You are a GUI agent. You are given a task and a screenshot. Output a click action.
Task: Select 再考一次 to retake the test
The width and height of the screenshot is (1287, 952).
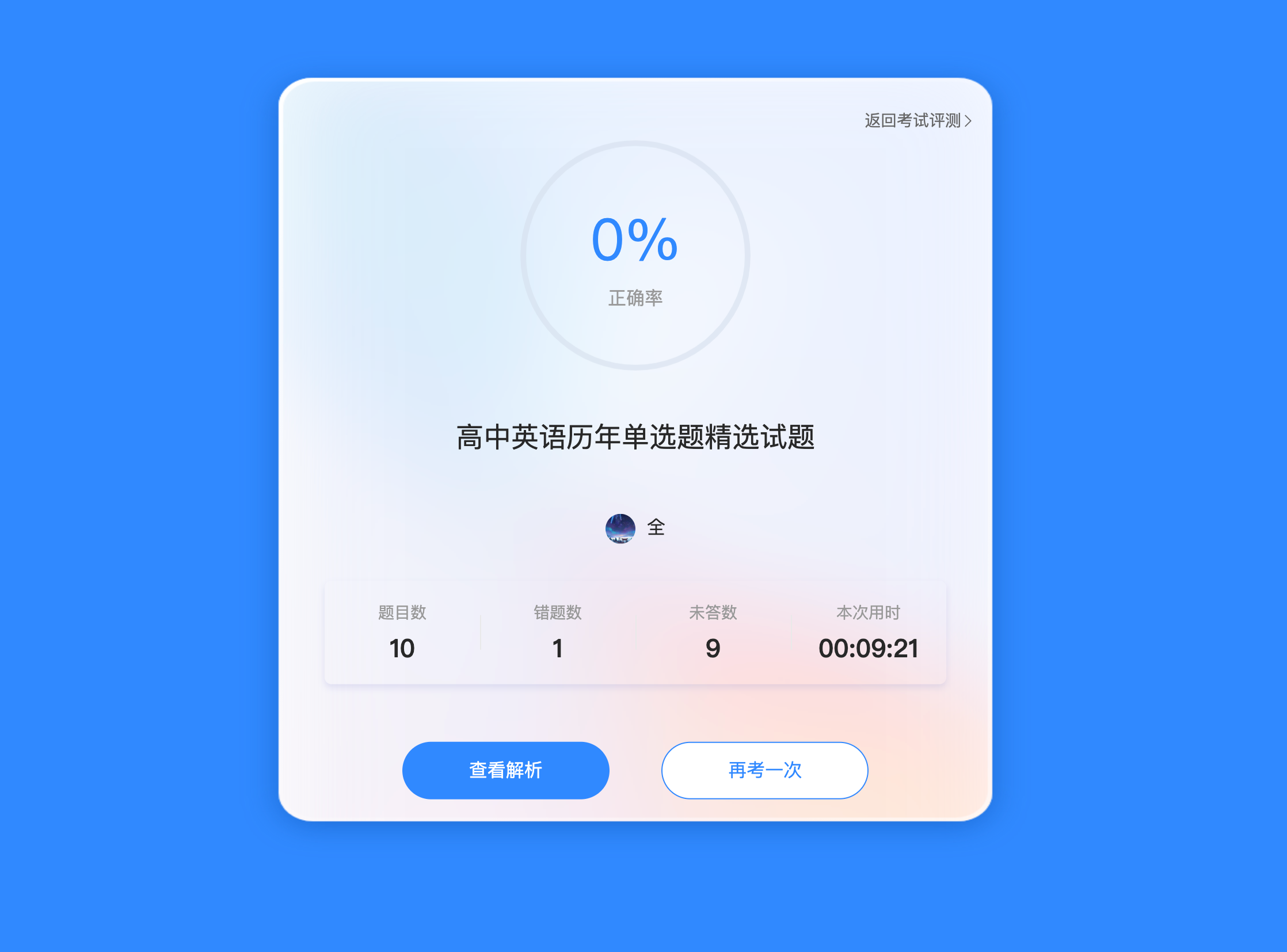[764, 770]
